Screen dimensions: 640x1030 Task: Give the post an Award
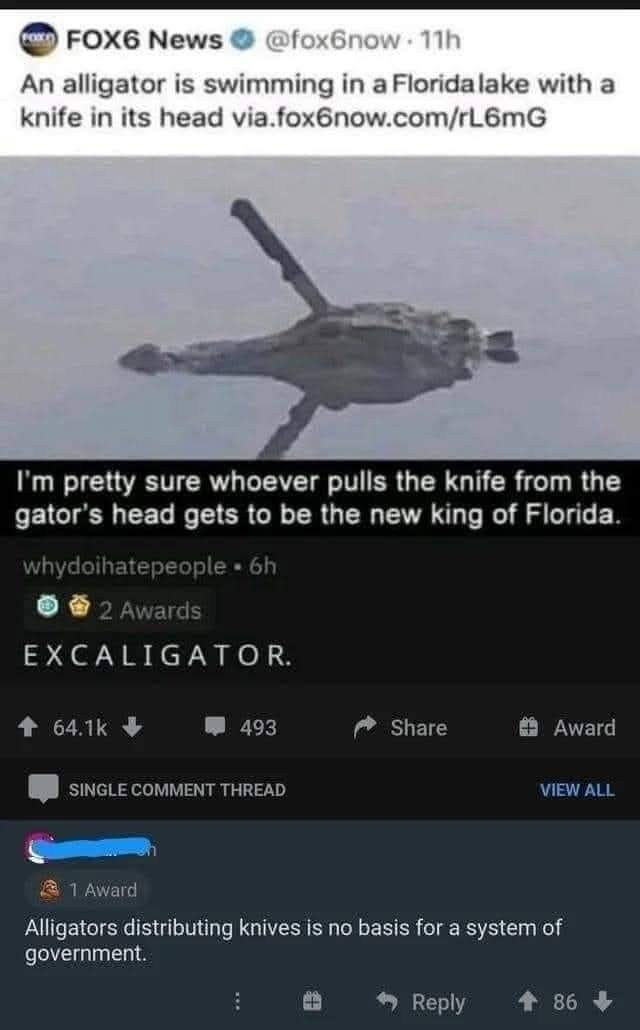point(567,727)
